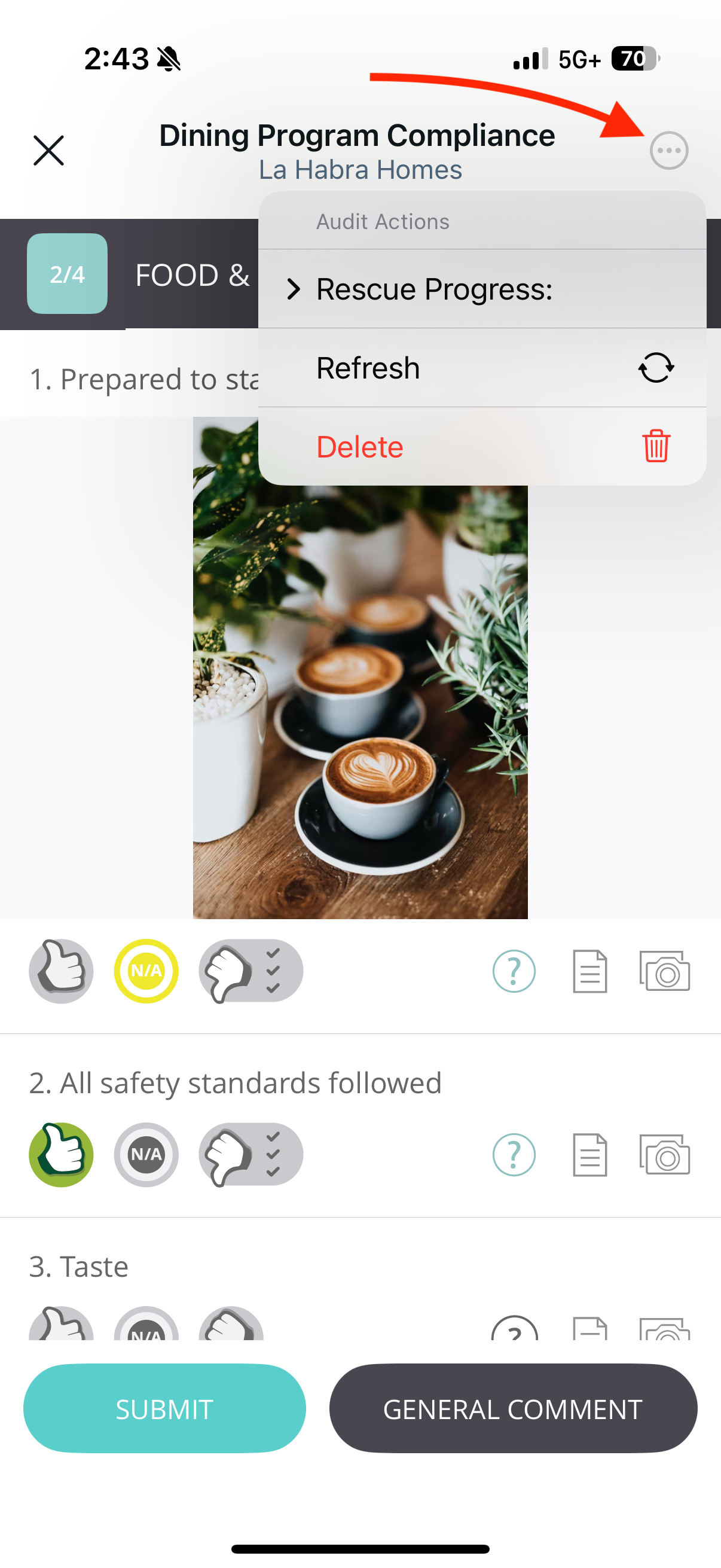
Task: View the attached coffee photo
Action: 359,700
